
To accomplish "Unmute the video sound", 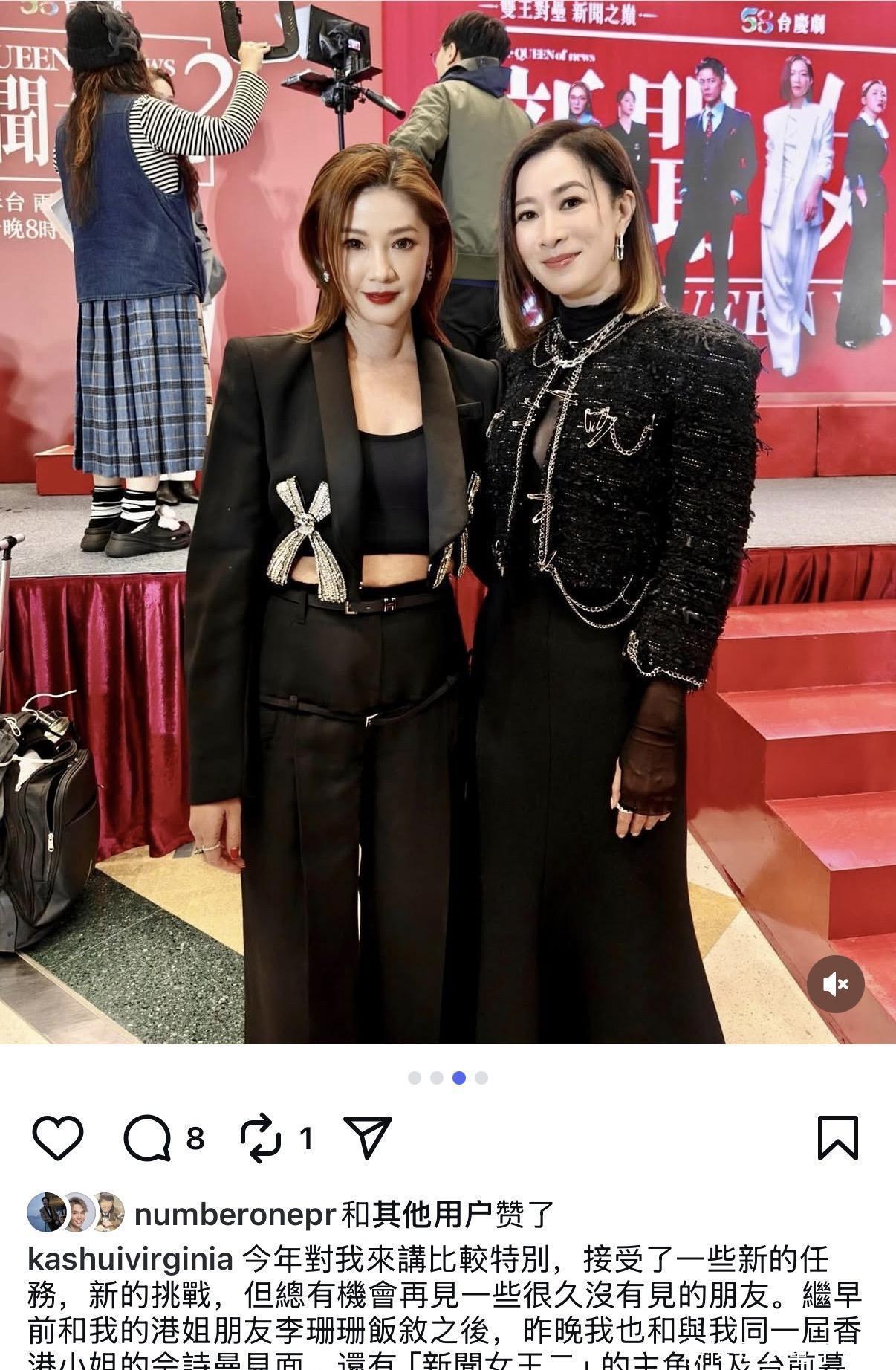I will coord(836,984).
